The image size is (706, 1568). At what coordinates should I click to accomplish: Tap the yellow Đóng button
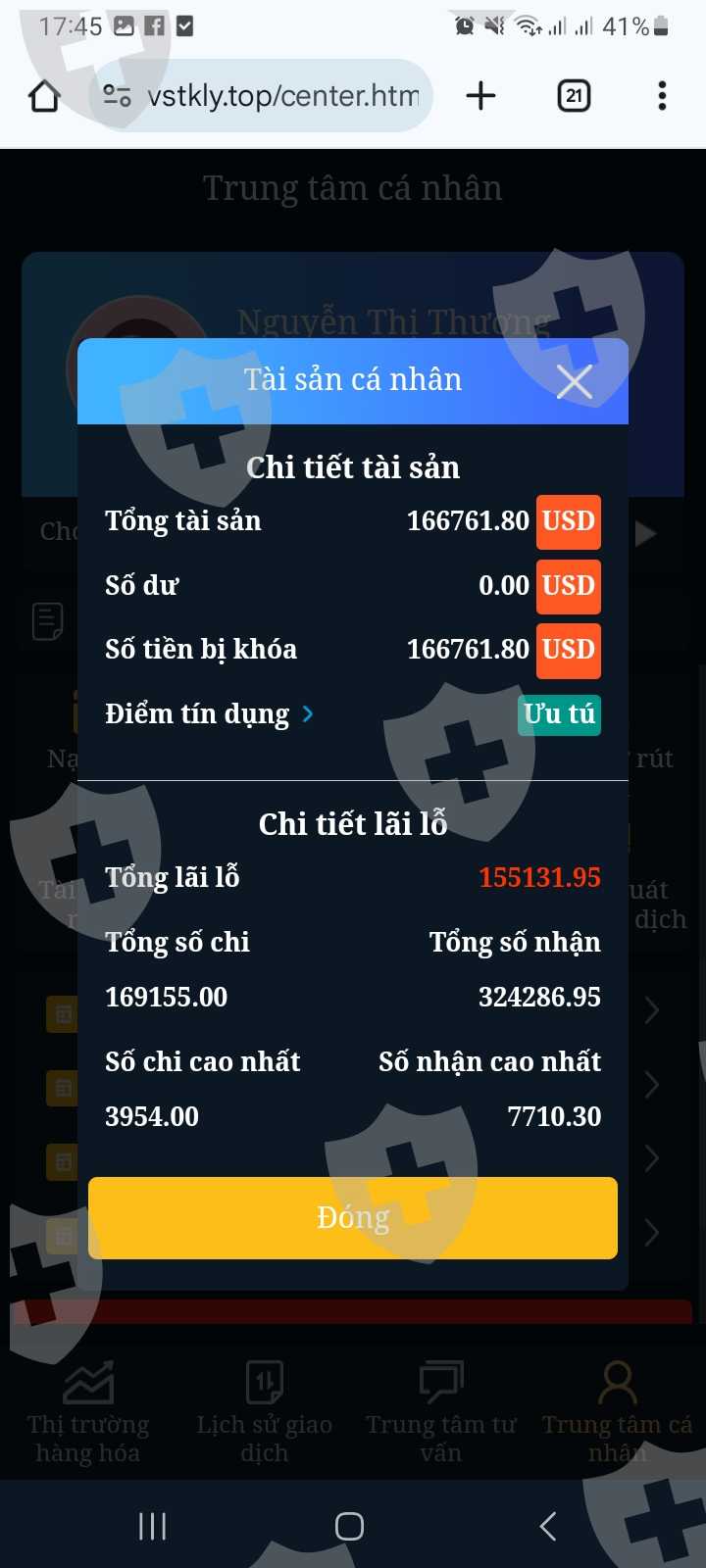point(353,1218)
